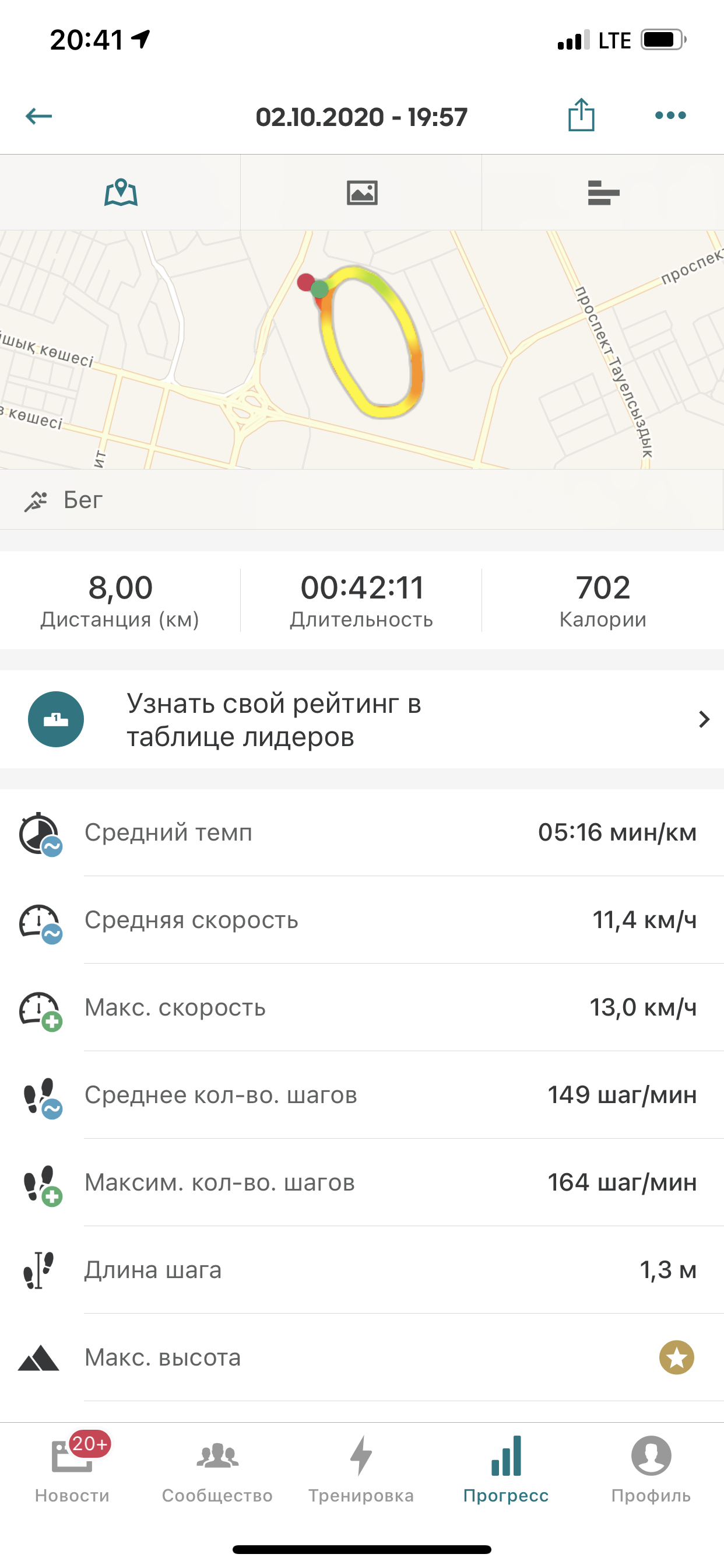Tap the premium star next to Макс. высота
724x1568 pixels.
677,1357
